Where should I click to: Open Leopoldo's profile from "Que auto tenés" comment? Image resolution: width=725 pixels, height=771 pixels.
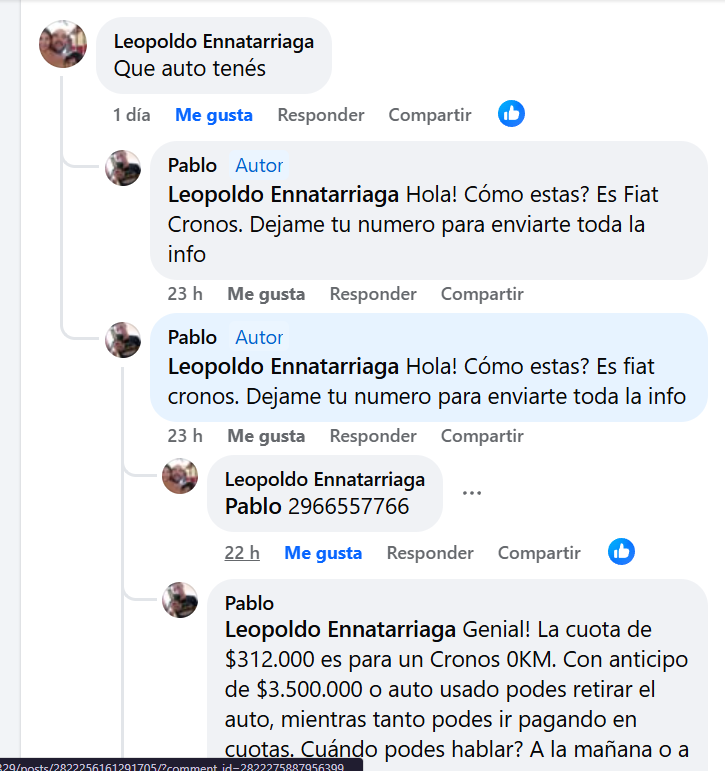click(x=213, y=41)
